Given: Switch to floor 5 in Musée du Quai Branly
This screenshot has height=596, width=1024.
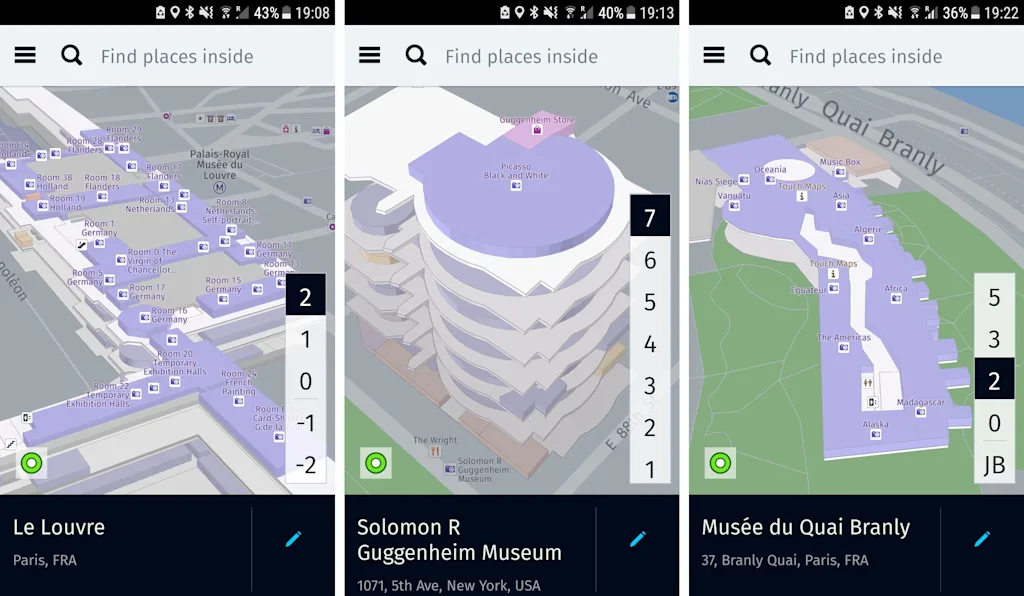Looking at the screenshot, I should point(994,297).
